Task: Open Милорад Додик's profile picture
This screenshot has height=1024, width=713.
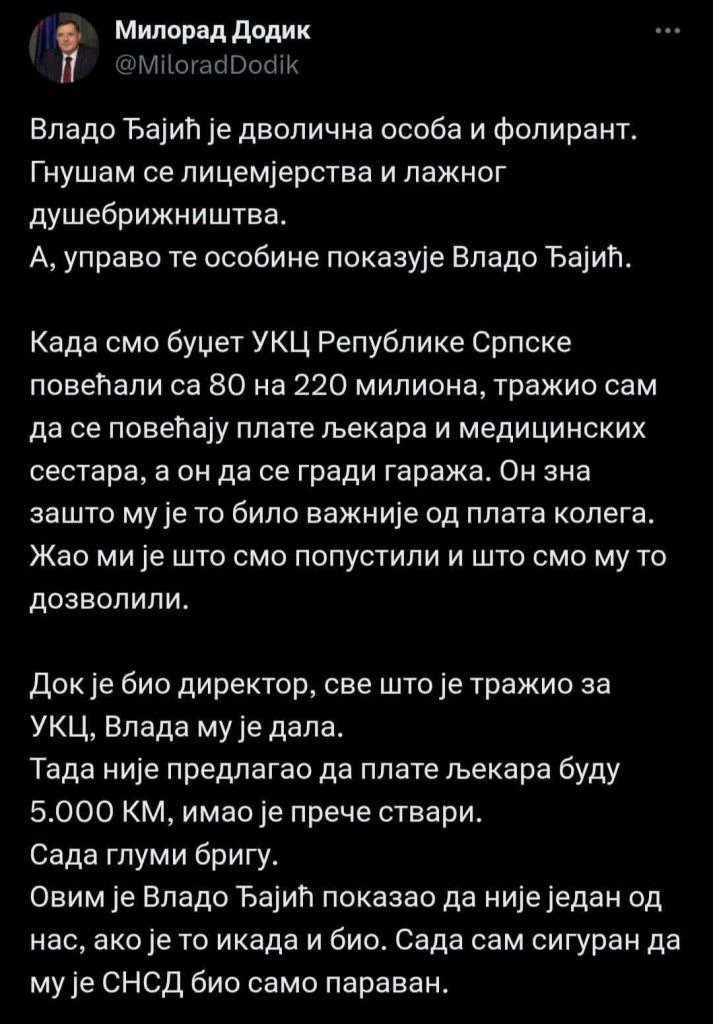Action: (x=64, y=49)
